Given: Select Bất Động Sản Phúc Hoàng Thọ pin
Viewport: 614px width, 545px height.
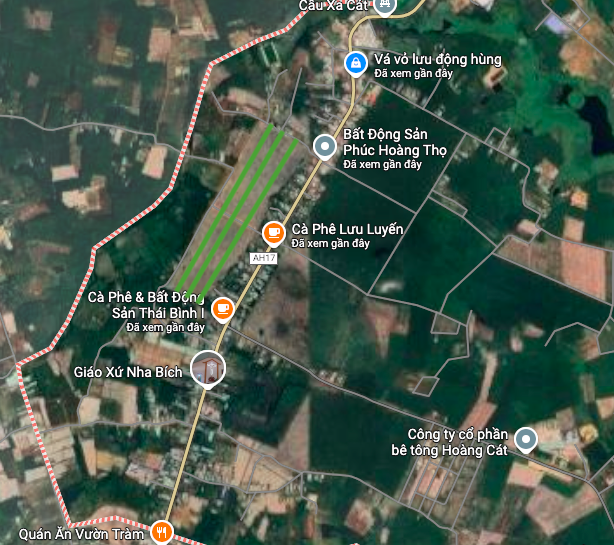Looking at the screenshot, I should click(325, 148).
